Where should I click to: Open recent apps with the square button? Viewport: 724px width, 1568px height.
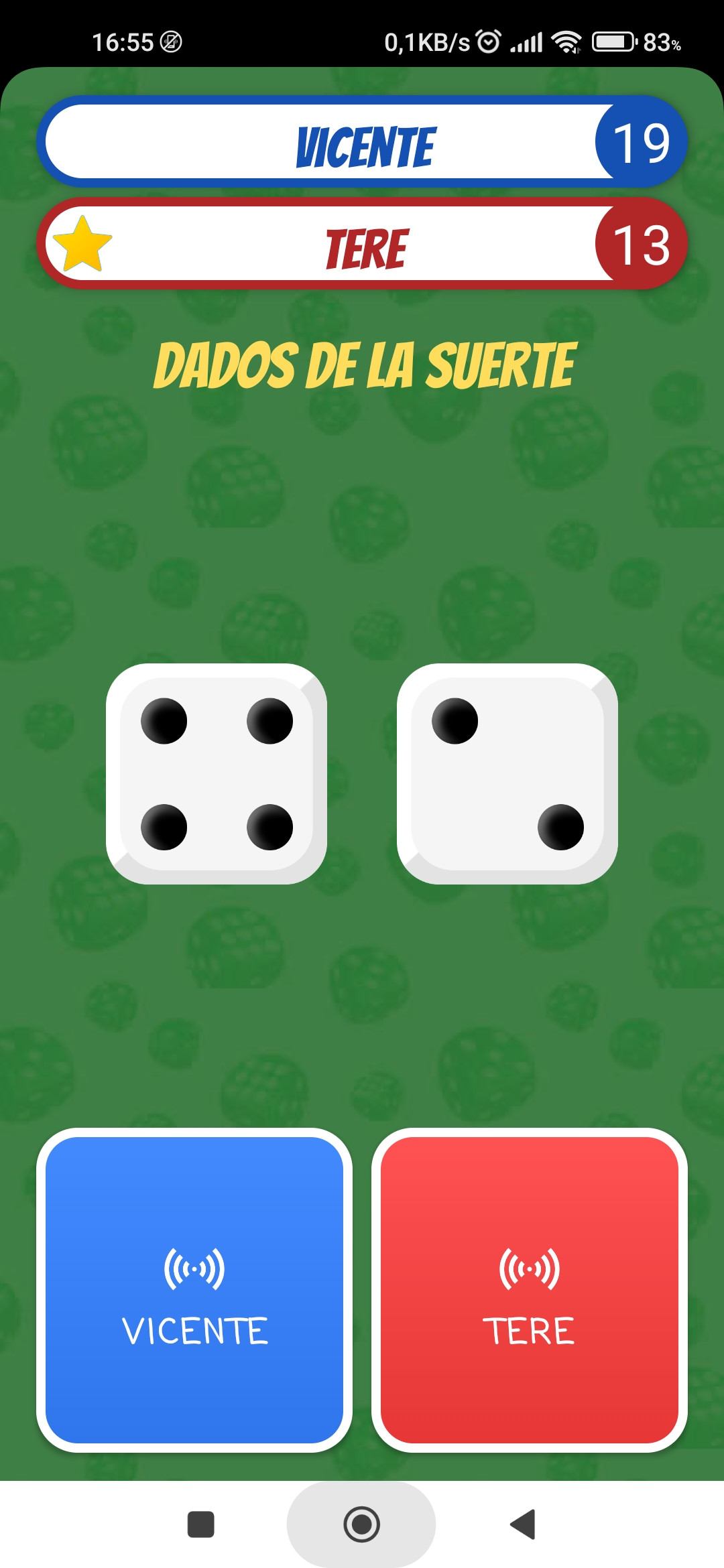(200, 1524)
